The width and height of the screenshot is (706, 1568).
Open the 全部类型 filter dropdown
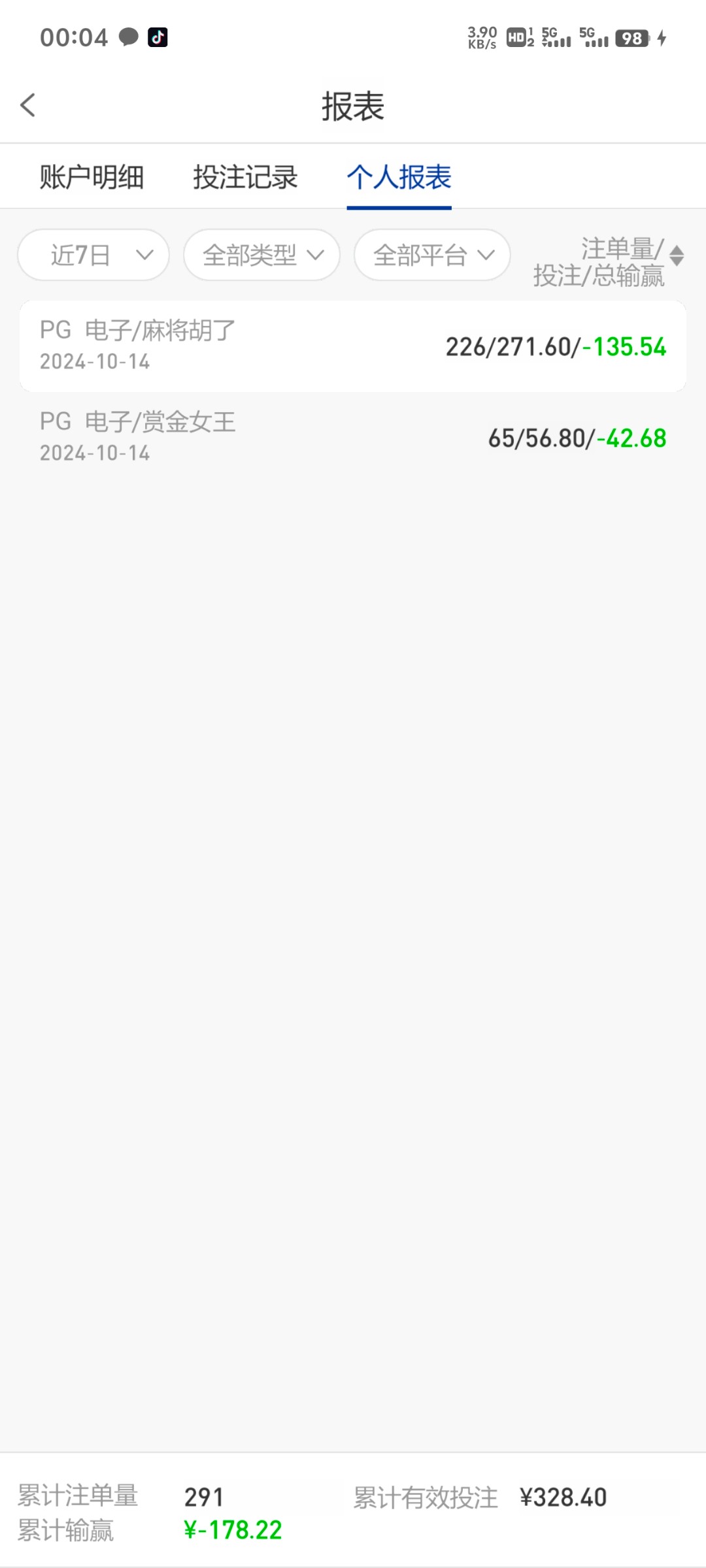pos(261,255)
